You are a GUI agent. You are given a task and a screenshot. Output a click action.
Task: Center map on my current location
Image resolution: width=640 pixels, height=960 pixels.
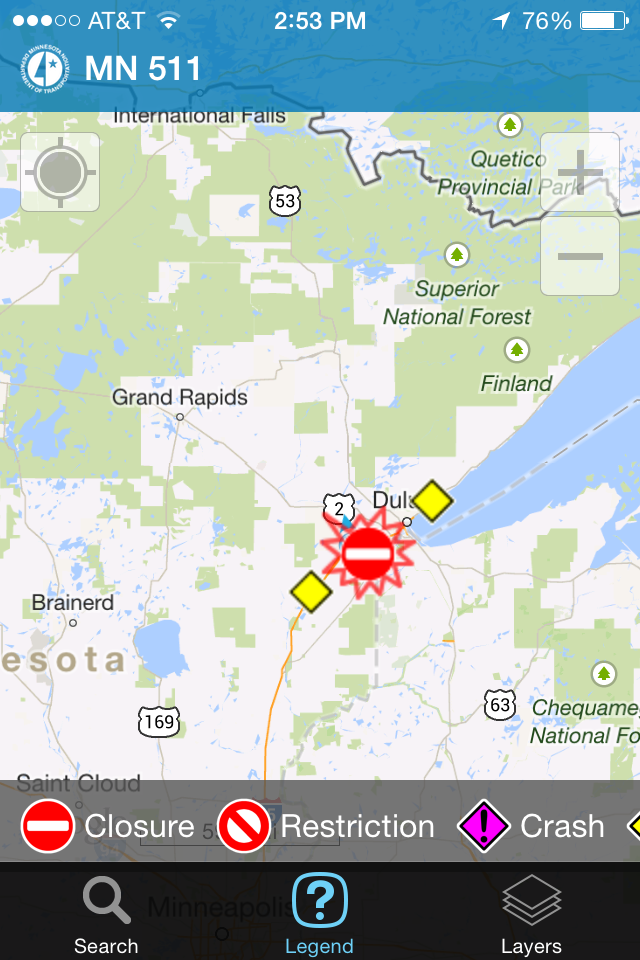(60, 172)
